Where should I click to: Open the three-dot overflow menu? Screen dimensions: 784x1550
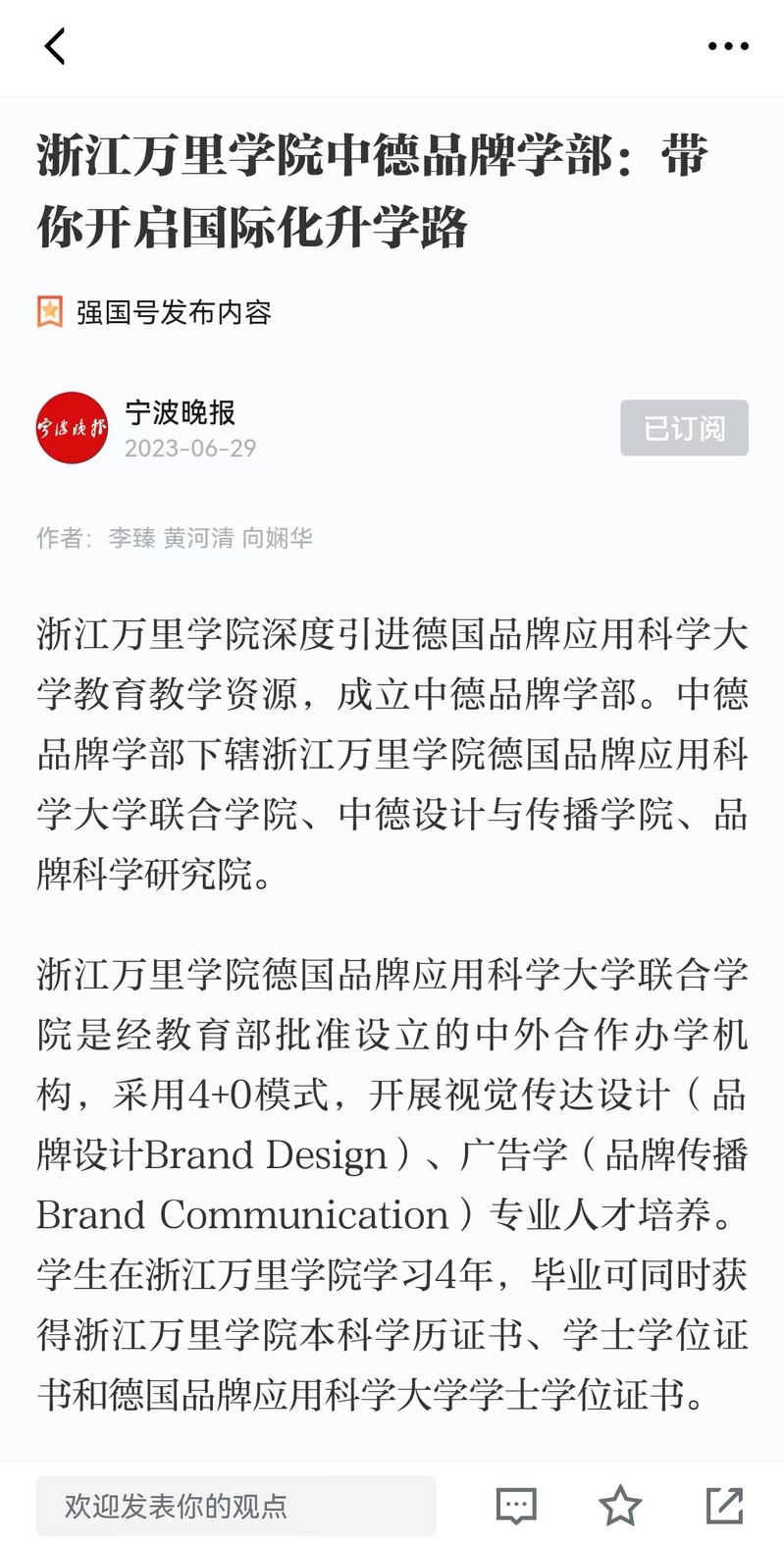728,46
